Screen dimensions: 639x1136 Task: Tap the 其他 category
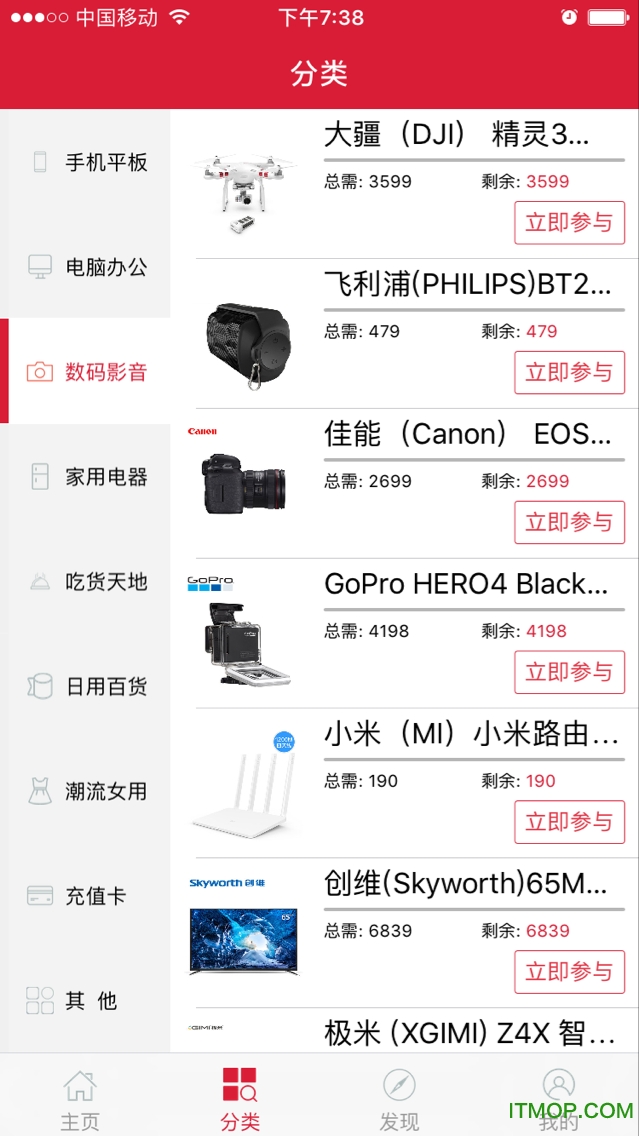tap(86, 1001)
